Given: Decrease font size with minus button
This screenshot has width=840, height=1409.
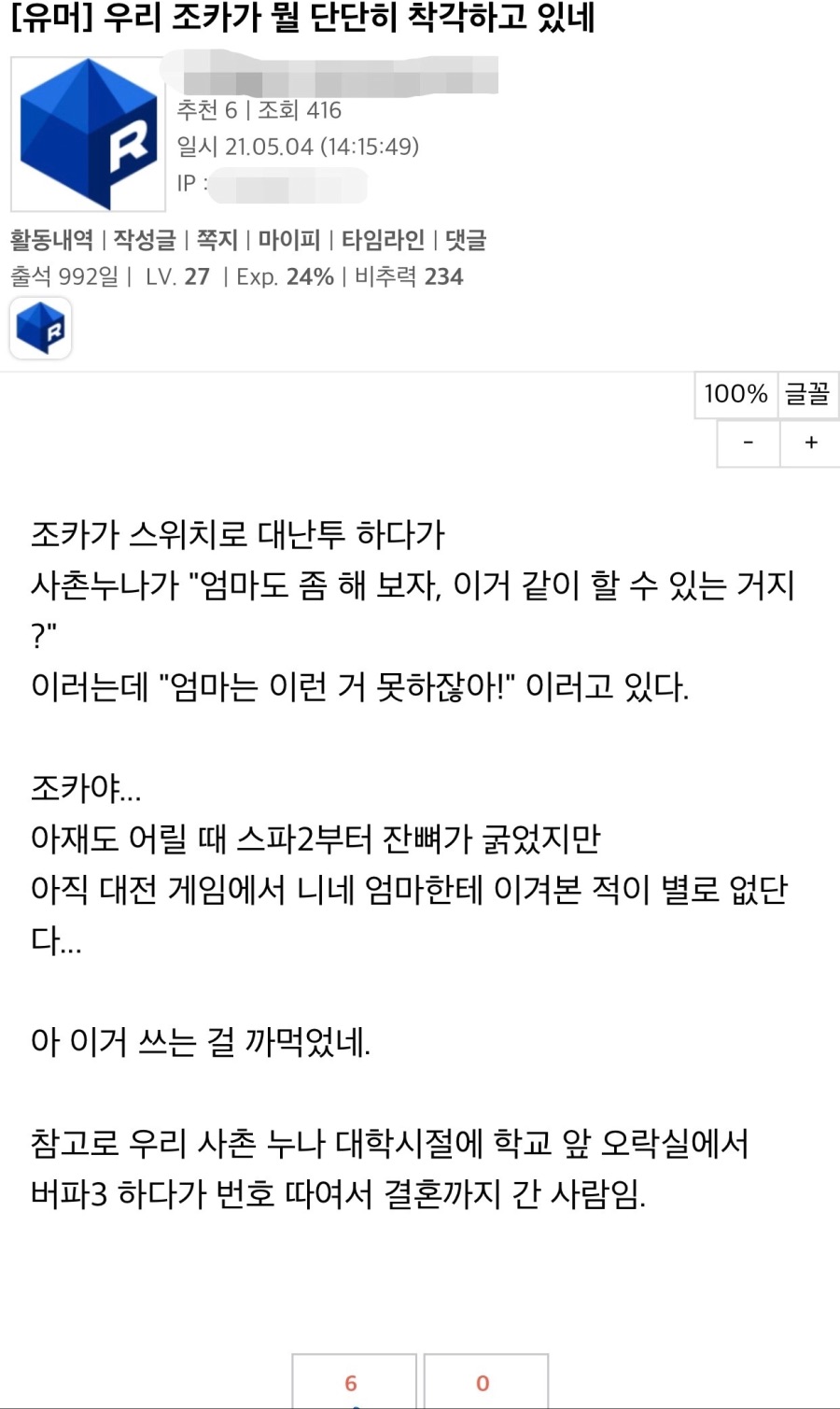Looking at the screenshot, I should pos(748,443).
